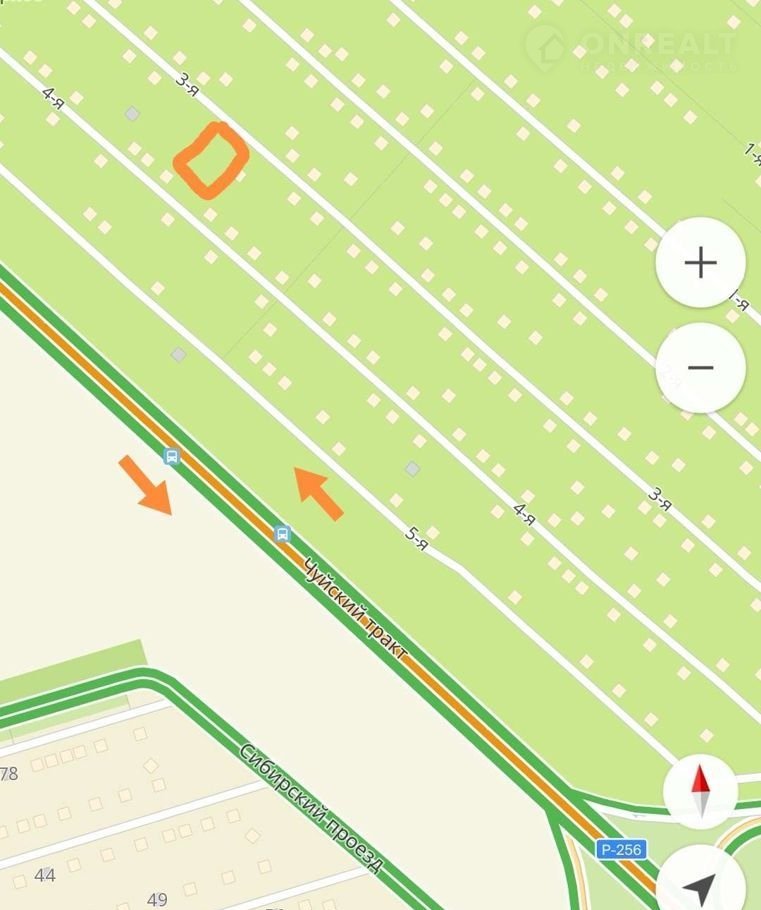The image size is (761, 910).
Task: Reset map orientation with the compass
Action: click(700, 791)
